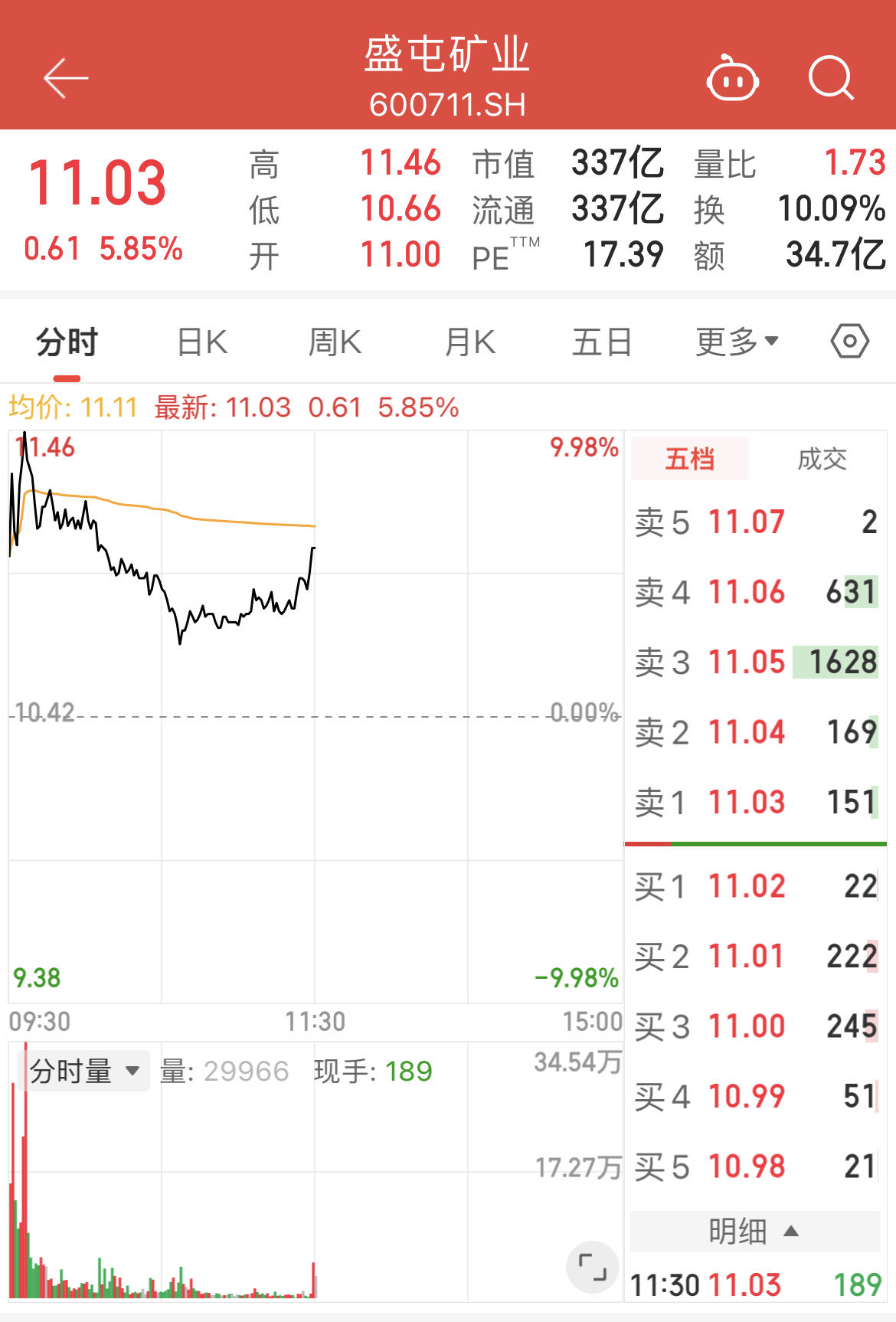
Task: Switch to the 日K chart tab
Action: coord(202,342)
